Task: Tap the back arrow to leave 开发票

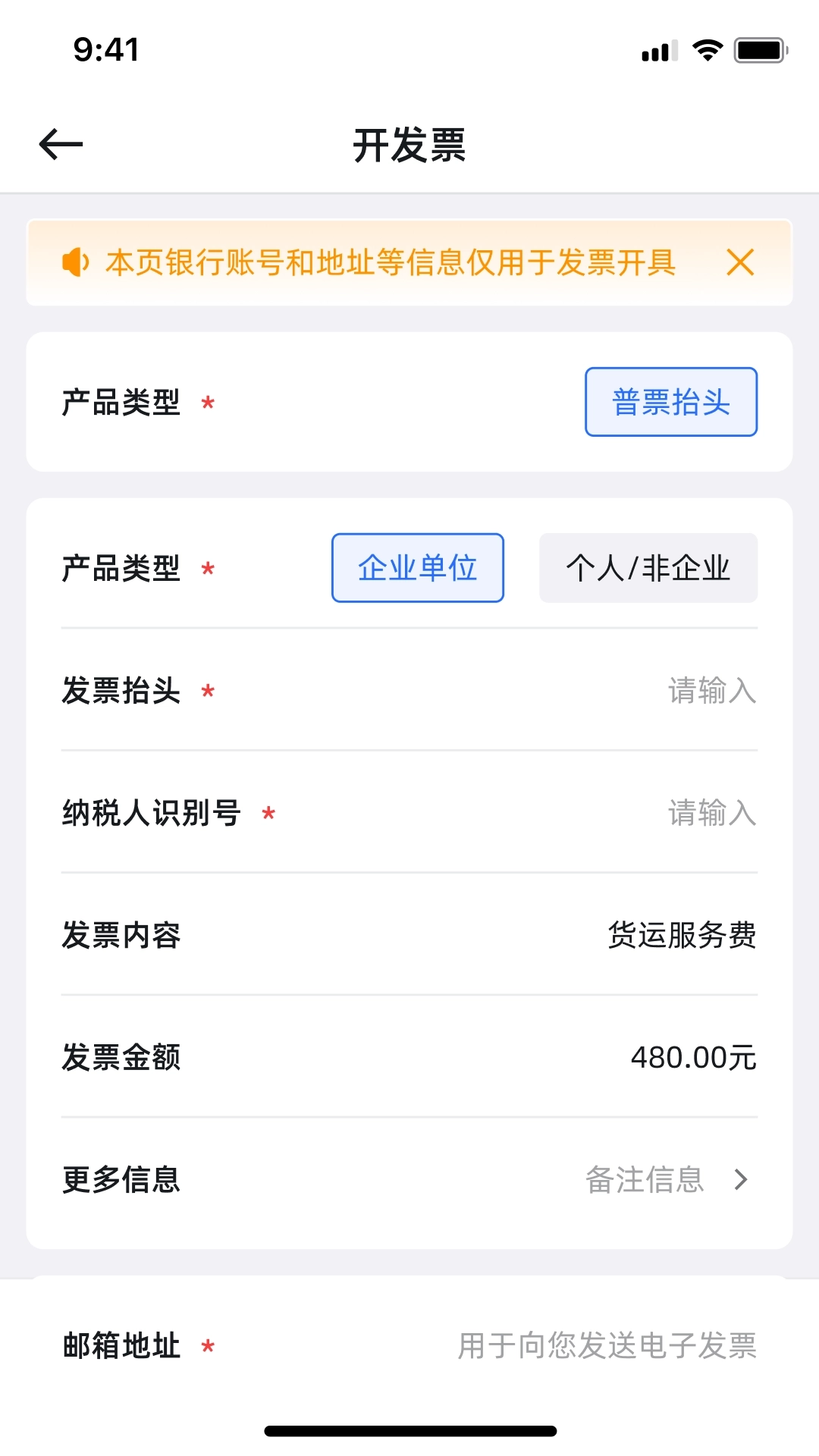Action: (61, 143)
